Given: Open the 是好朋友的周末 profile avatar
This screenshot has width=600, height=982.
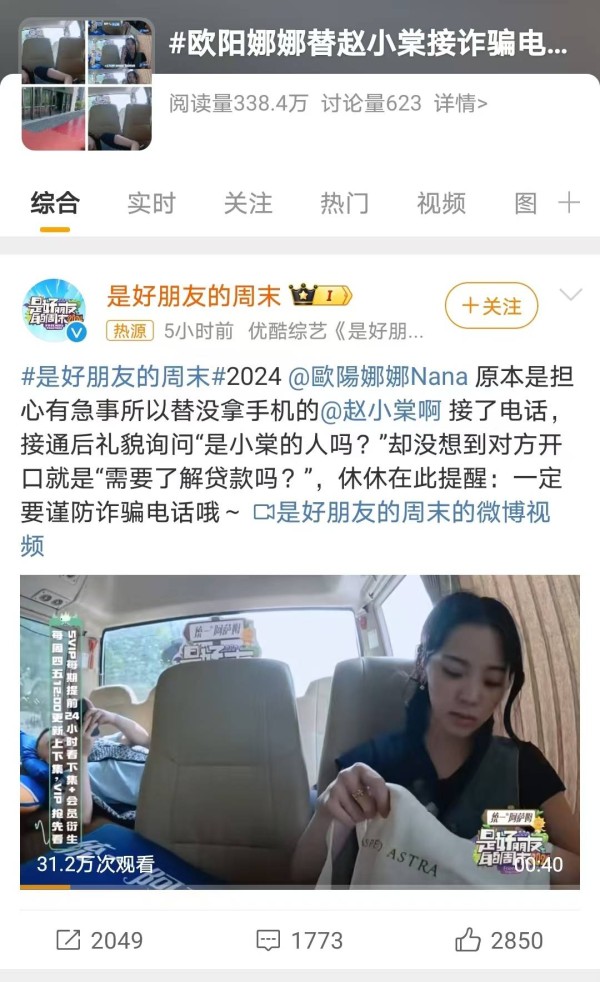Looking at the screenshot, I should [x=54, y=311].
